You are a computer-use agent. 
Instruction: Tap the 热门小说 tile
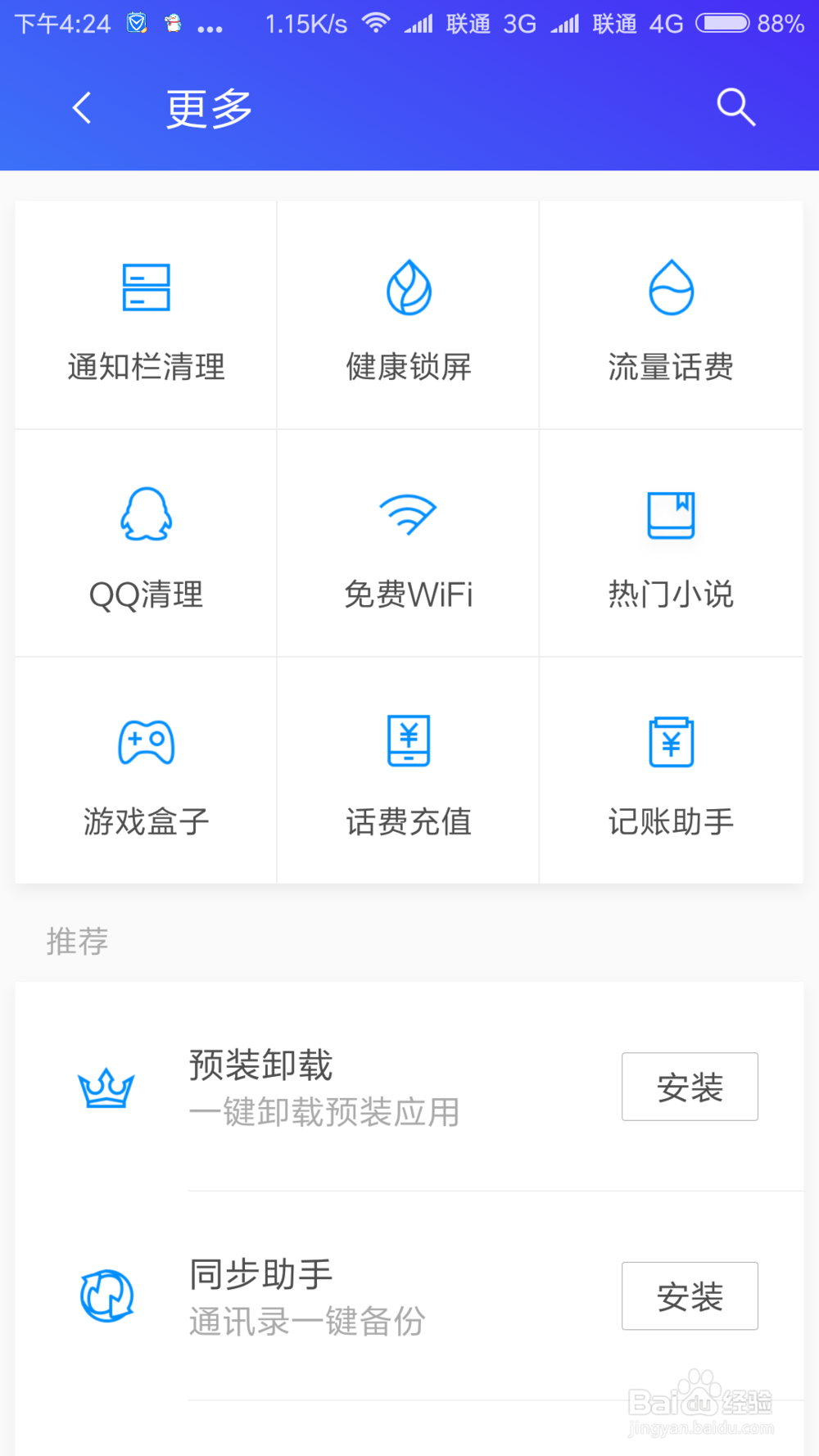(671, 544)
